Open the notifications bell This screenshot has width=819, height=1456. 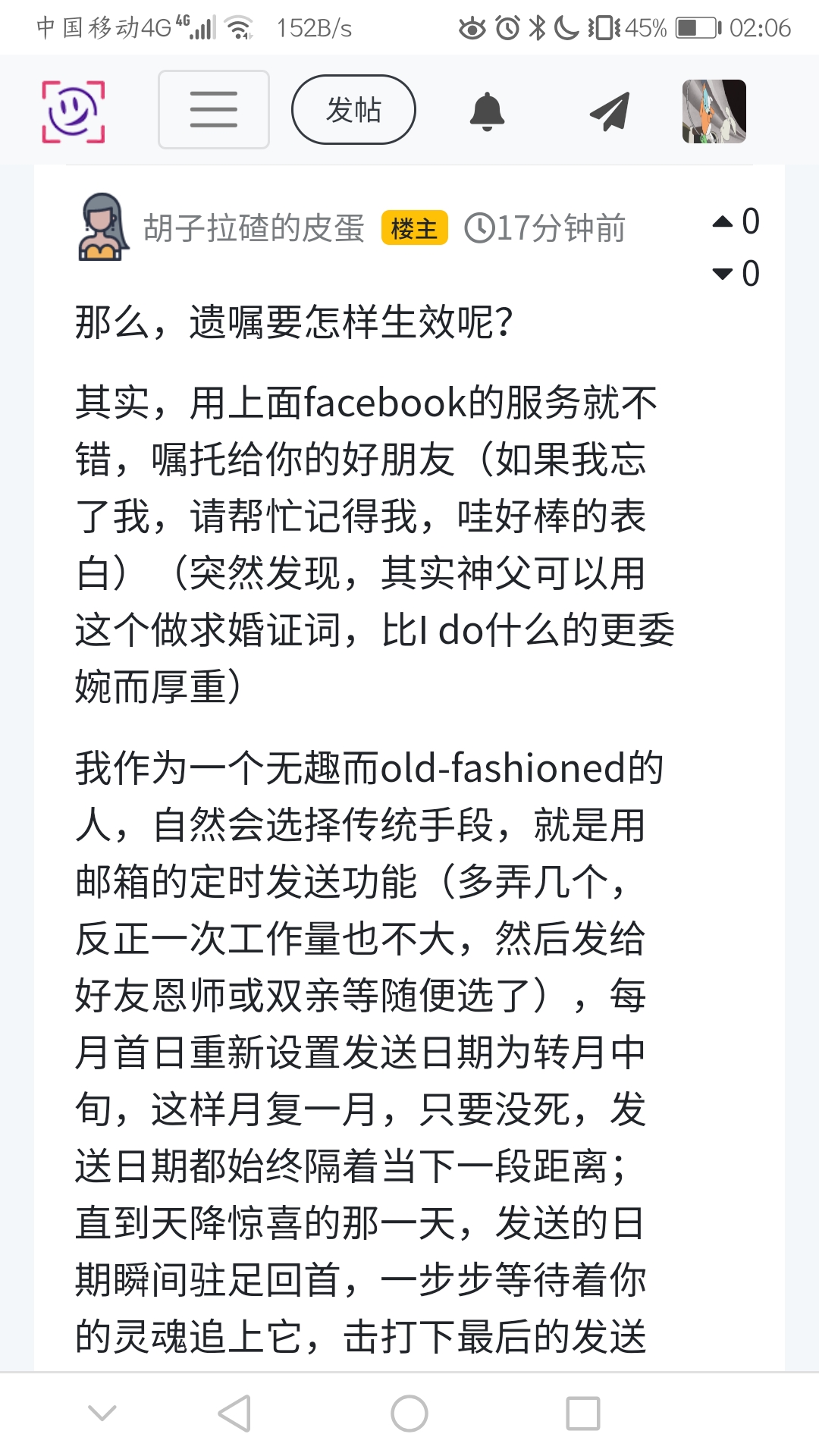point(487,111)
